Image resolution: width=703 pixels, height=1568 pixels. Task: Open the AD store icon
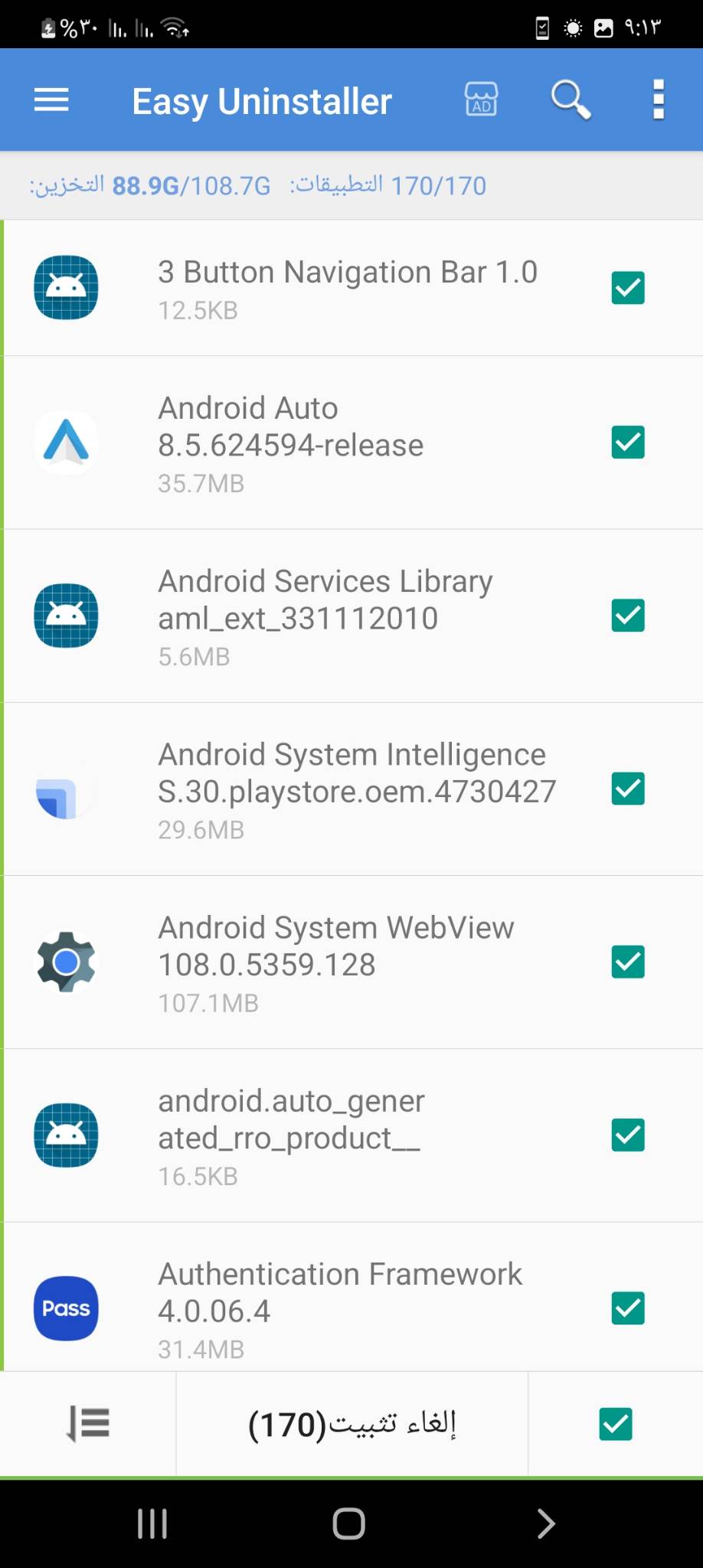pos(481,100)
